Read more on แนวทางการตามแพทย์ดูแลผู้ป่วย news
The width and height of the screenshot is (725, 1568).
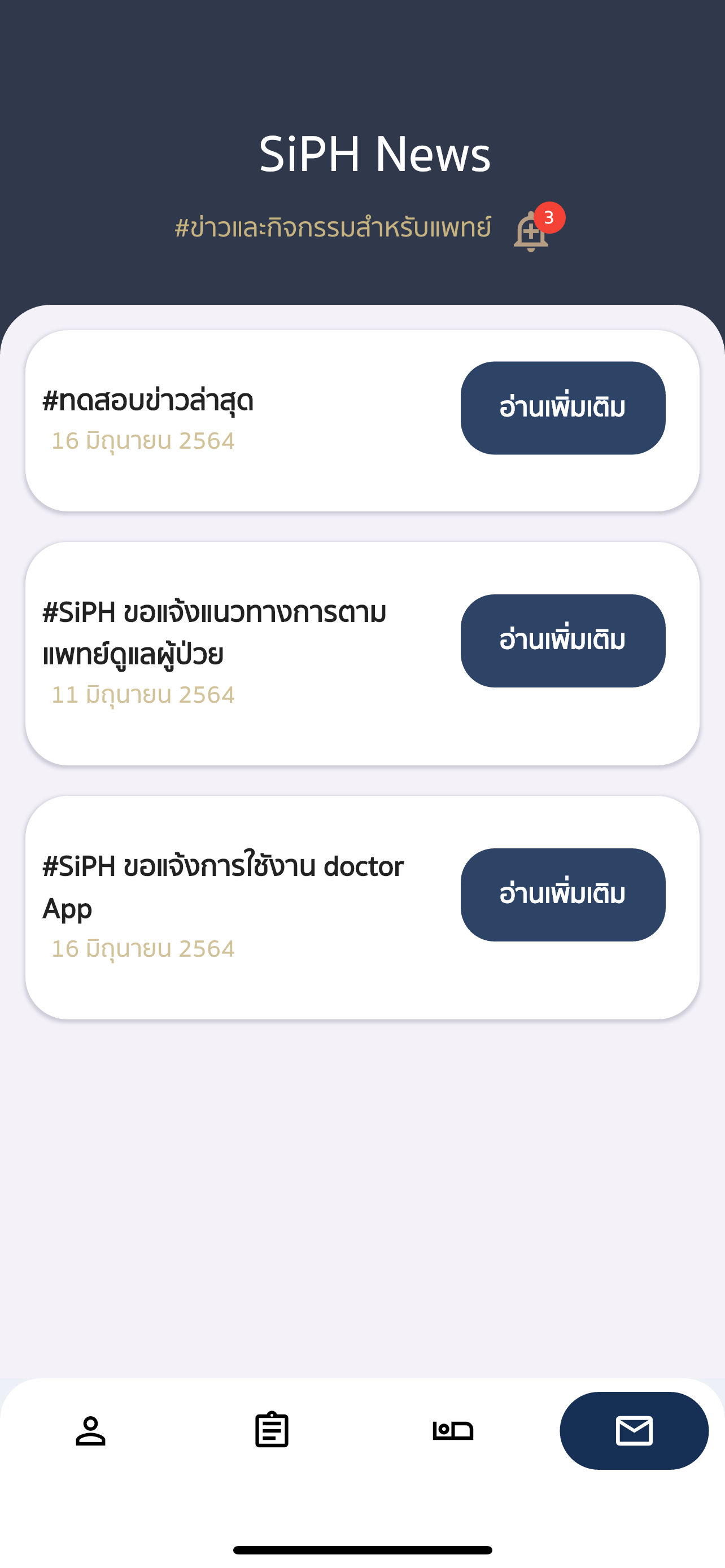coord(562,640)
